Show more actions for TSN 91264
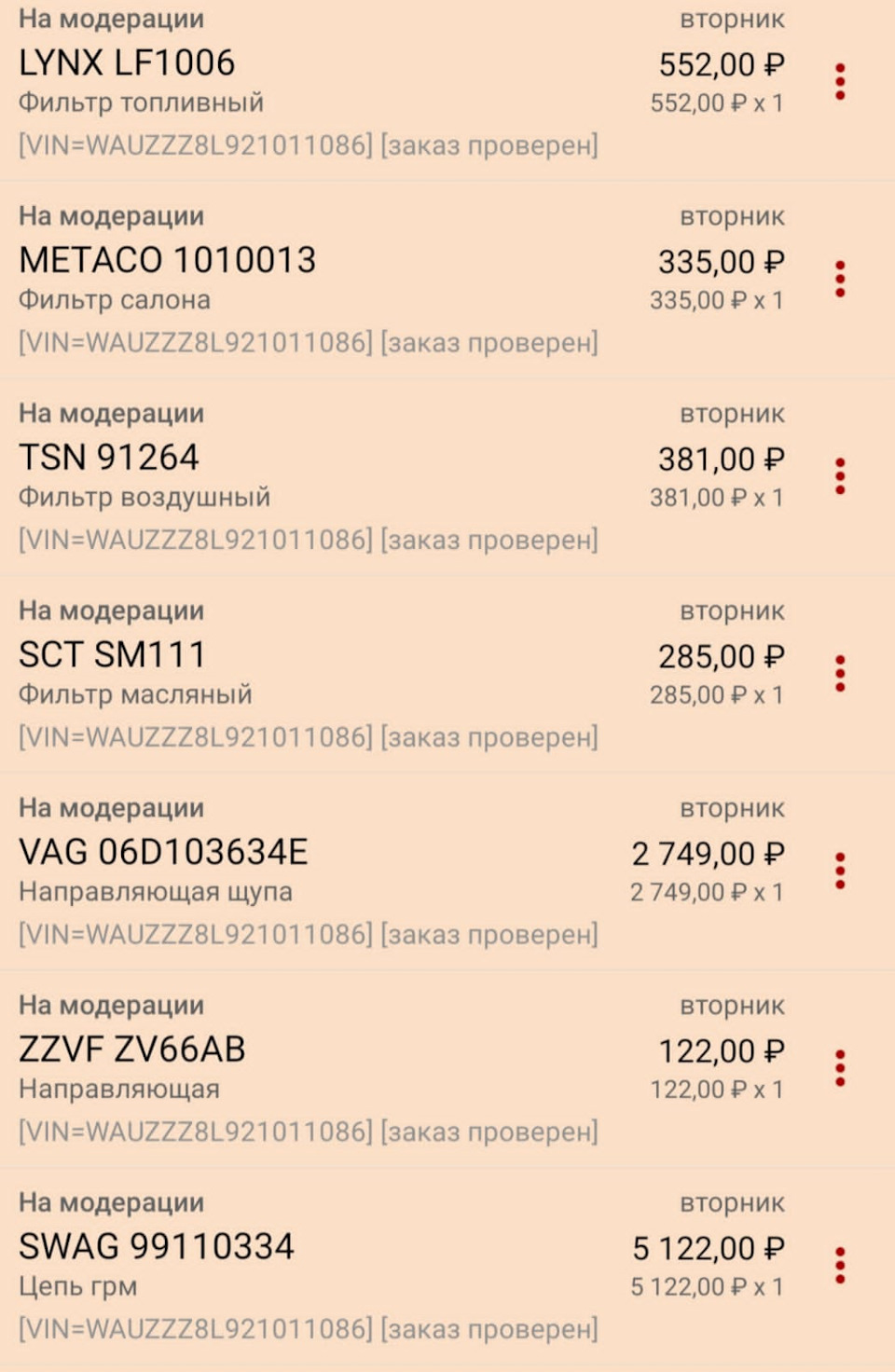Viewport: 895px width, 1372px height. tap(840, 476)
